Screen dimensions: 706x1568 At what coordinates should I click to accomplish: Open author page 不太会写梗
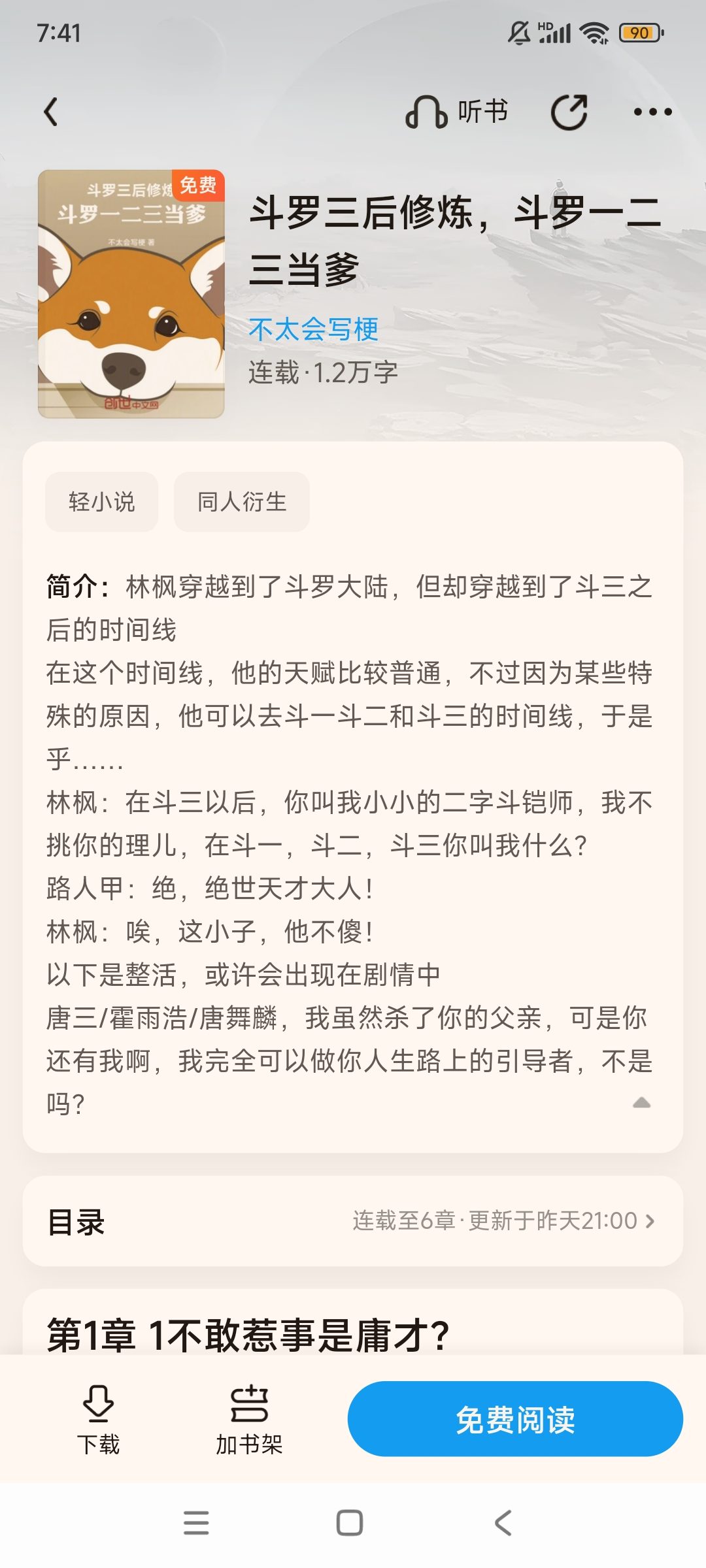pos(313,329)
